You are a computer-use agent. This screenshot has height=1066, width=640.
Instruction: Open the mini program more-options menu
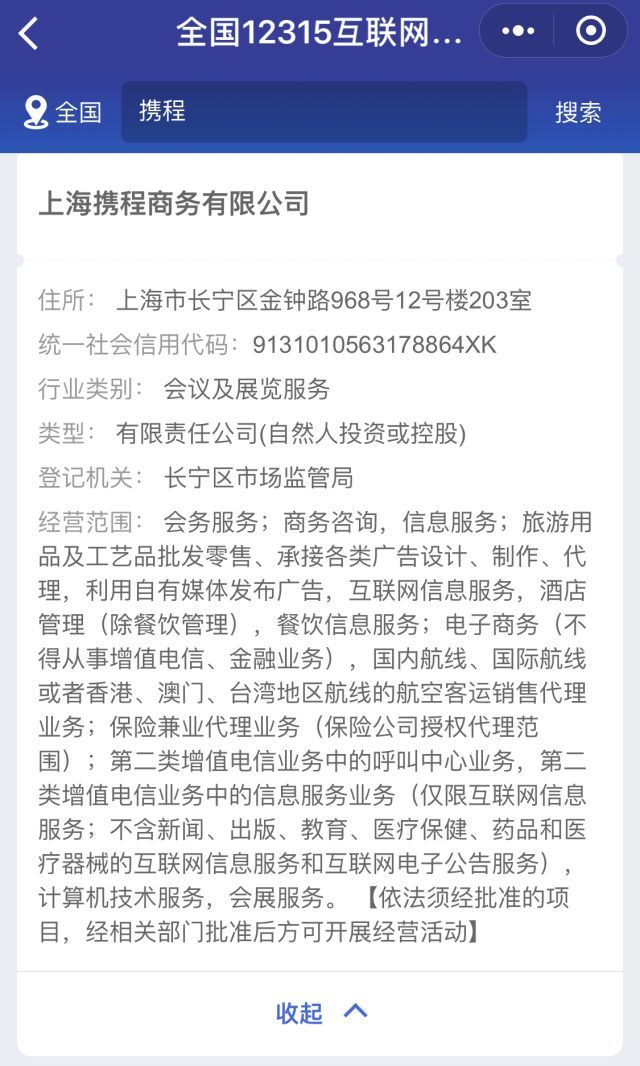pos(518,31)
